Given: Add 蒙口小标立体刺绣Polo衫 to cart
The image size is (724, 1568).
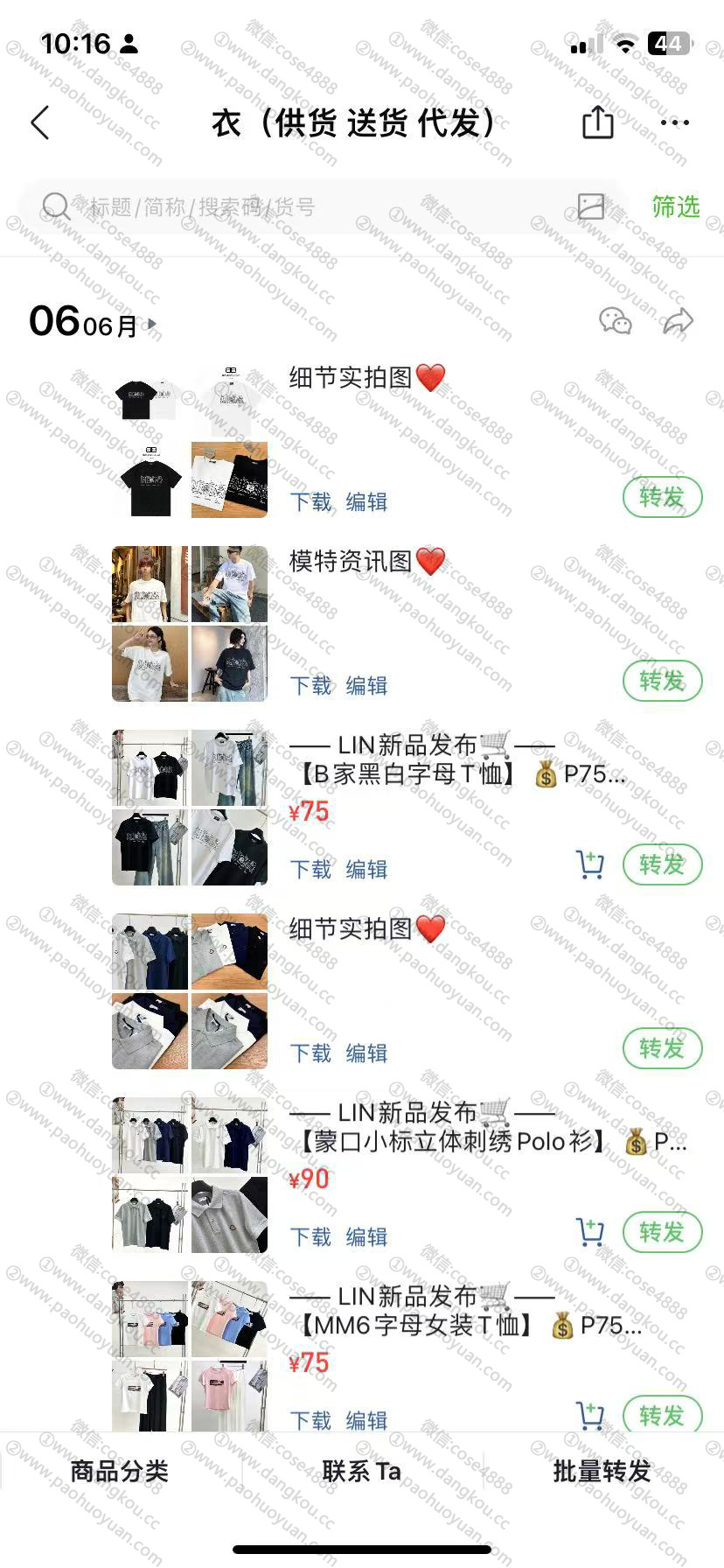Looking at the screenshot, I should click(591, 1232).
